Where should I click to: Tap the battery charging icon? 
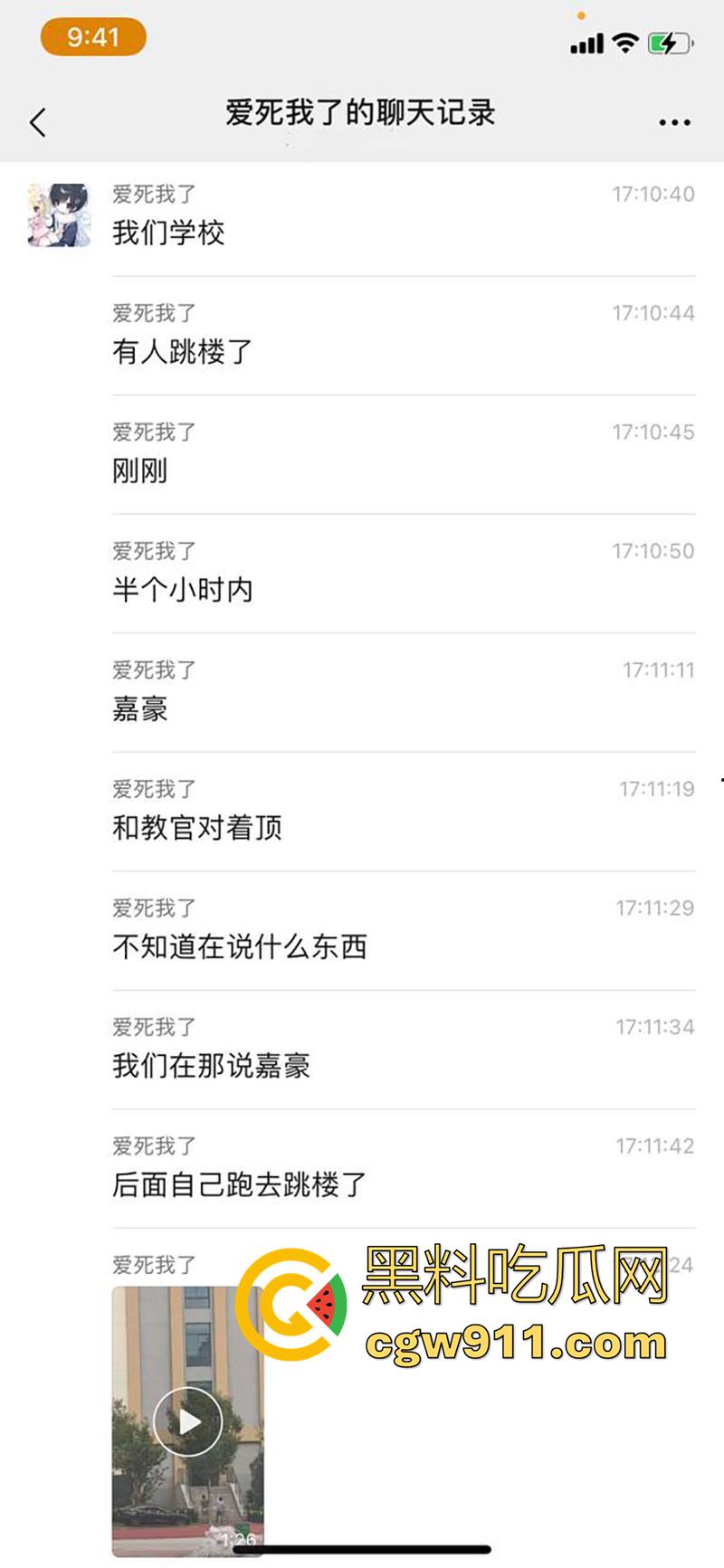pyautogui.click(x=669, y=42)
